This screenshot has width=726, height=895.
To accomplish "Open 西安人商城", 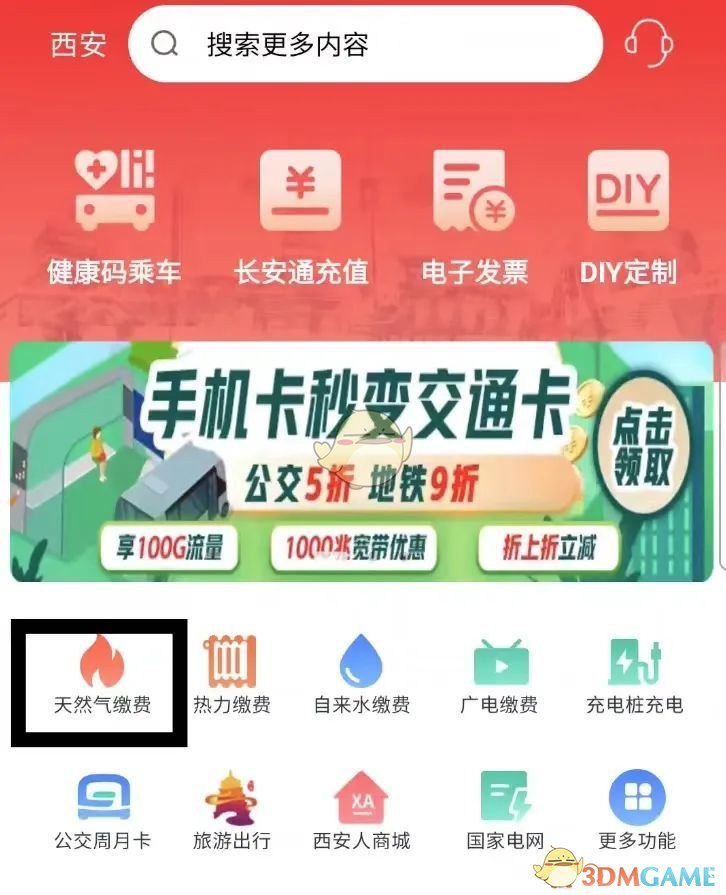I will click(x=361, y=811).
